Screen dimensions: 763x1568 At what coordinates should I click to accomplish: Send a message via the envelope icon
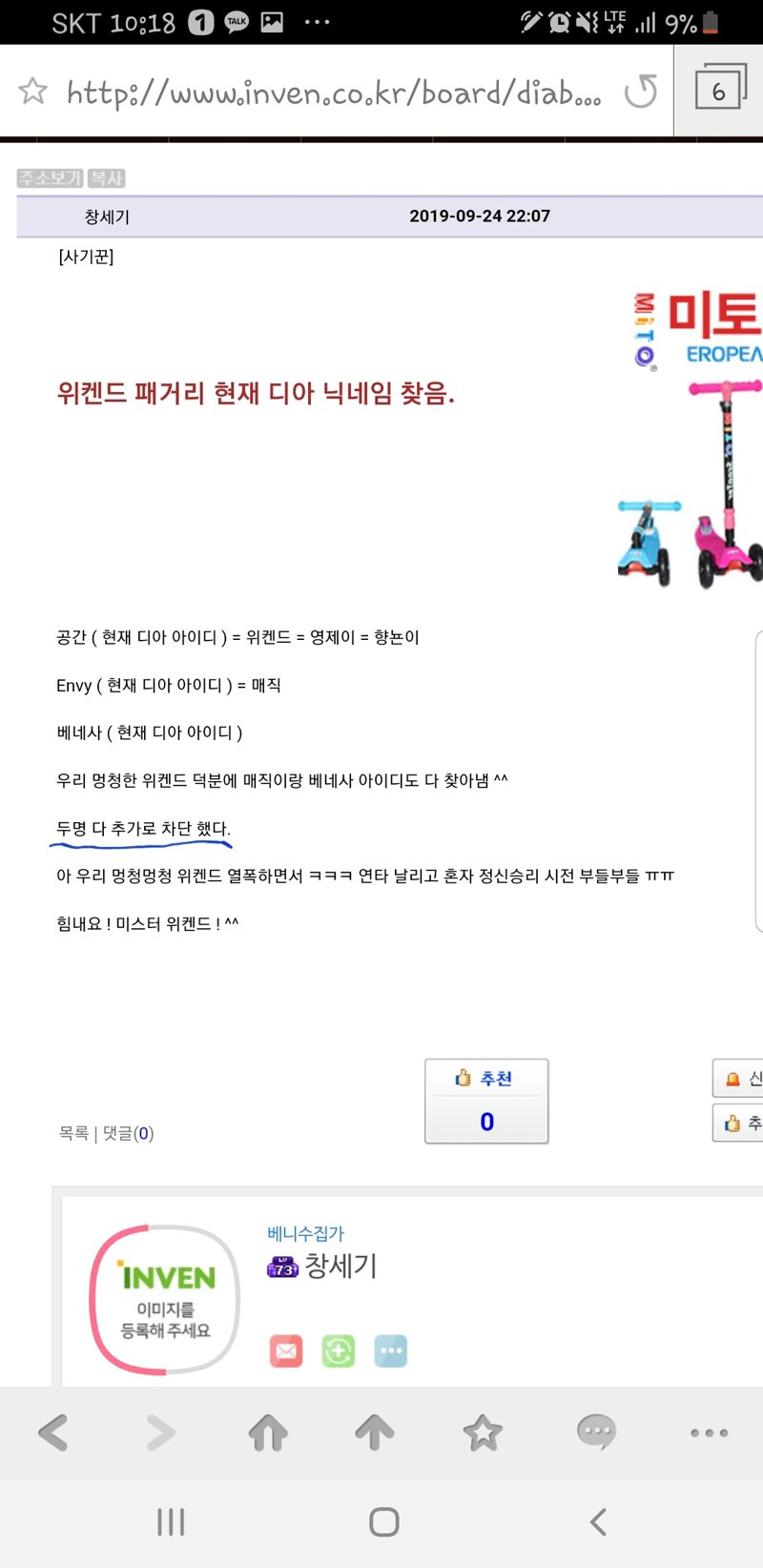(286, 1351)
